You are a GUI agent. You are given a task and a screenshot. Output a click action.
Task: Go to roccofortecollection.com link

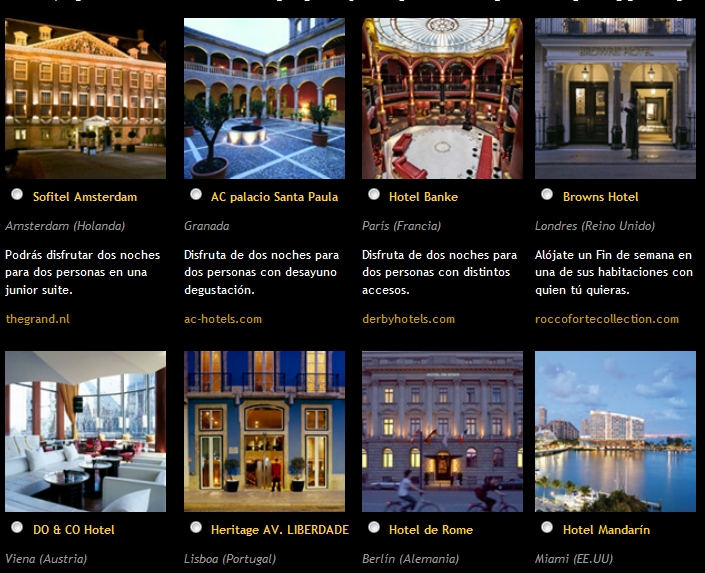[606, 319]
